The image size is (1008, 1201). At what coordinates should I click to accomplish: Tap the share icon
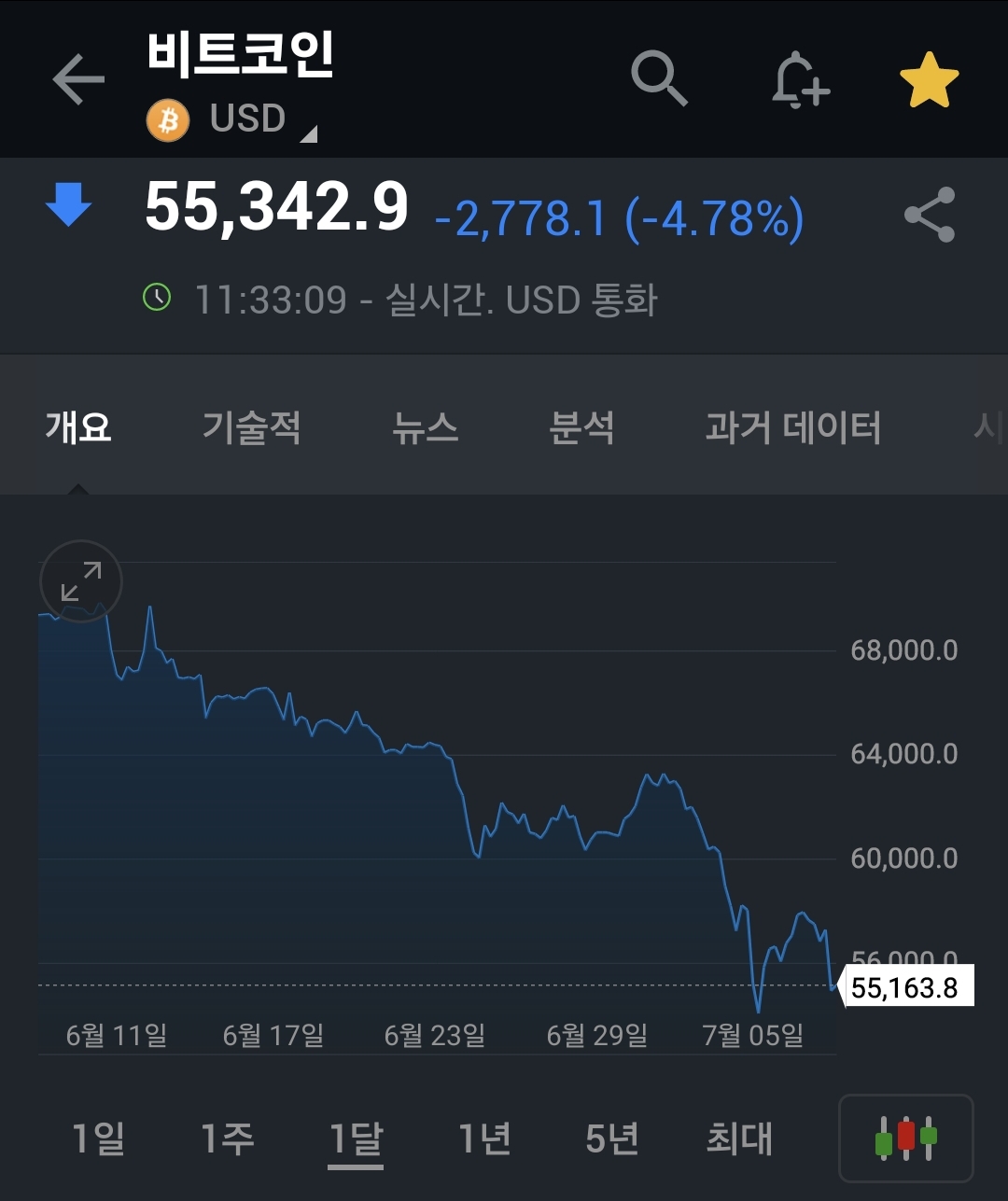[927, 213]
